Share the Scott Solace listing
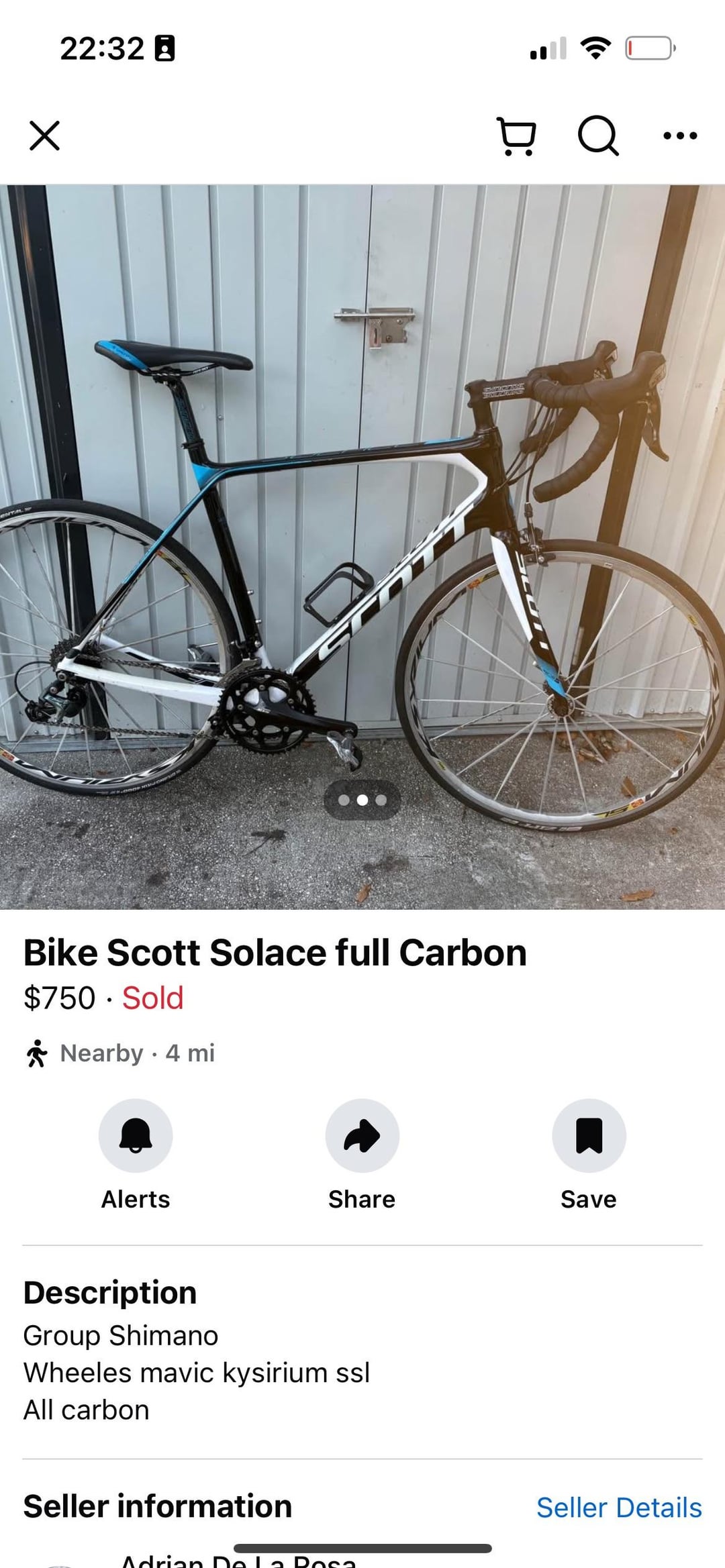The width and height of the screenshot is (725, 1568). click(x=362, y=1136)
